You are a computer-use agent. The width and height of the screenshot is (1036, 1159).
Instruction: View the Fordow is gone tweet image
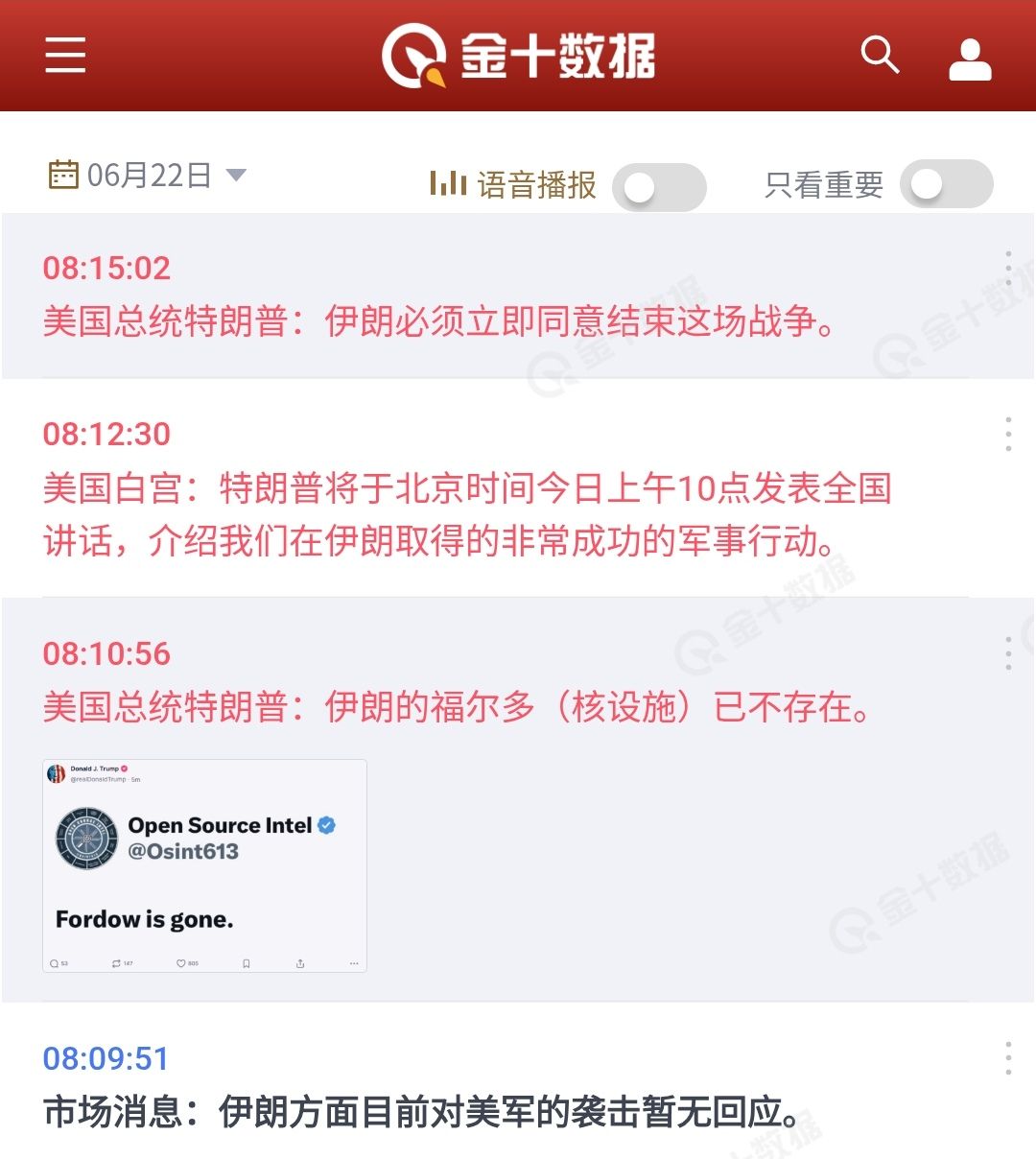click(x=204, y=866)
